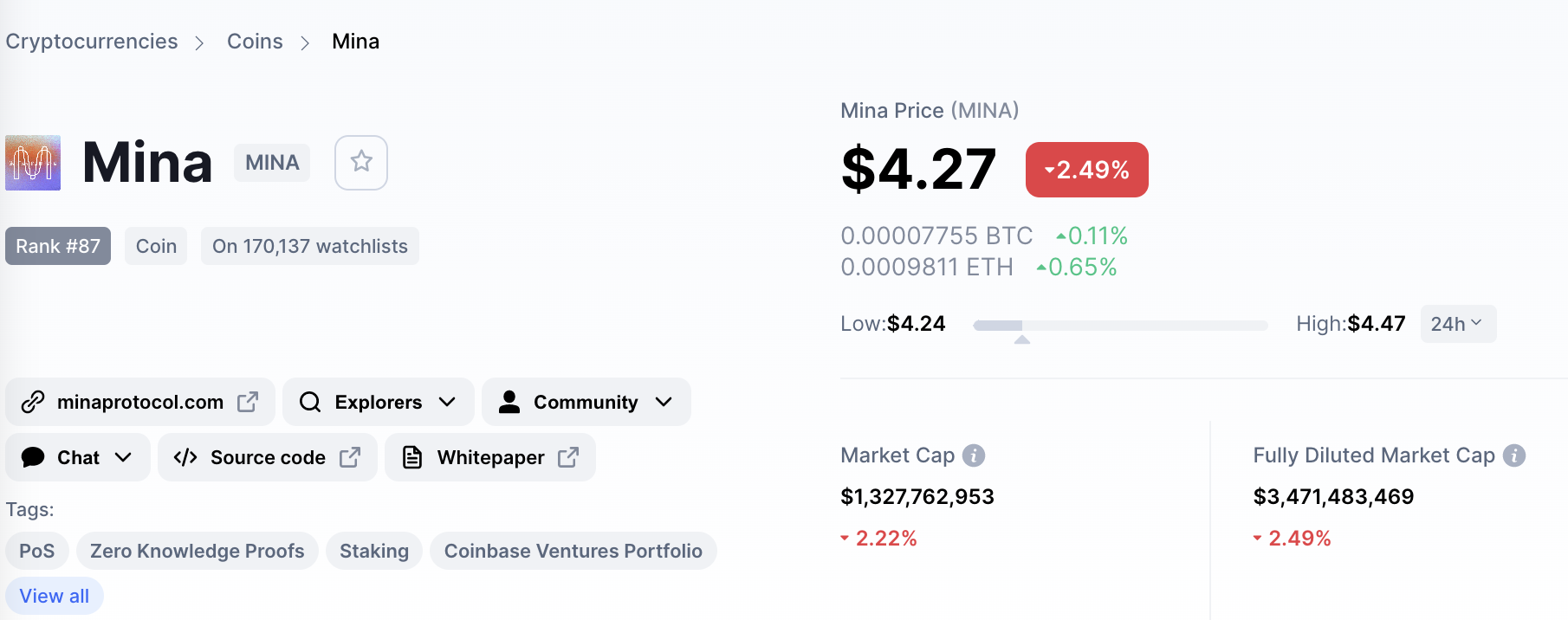
Task: Go to Cryptocurrencies breadcrumb
Action: click(x=92, y=42)
